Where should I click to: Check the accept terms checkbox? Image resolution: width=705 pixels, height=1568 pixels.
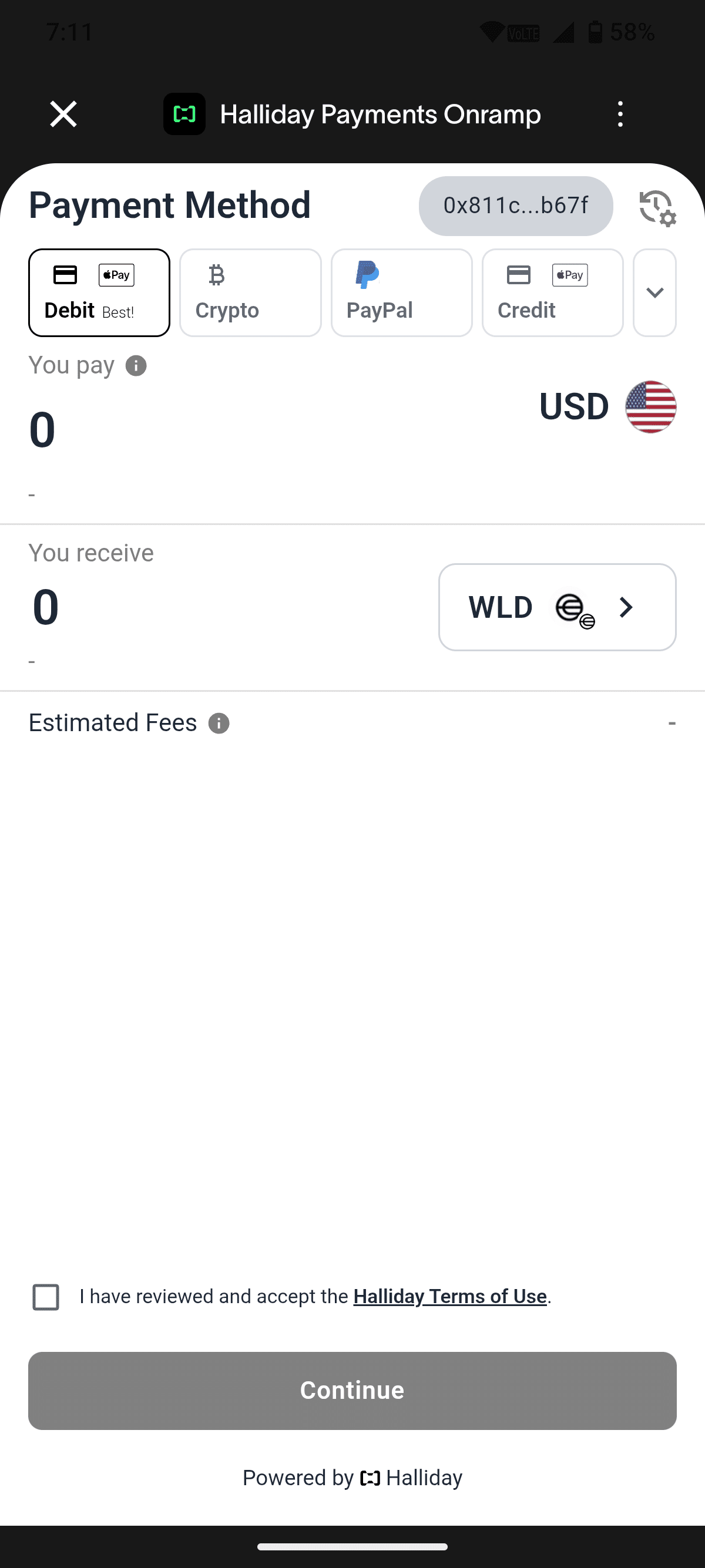[46, 1297]
